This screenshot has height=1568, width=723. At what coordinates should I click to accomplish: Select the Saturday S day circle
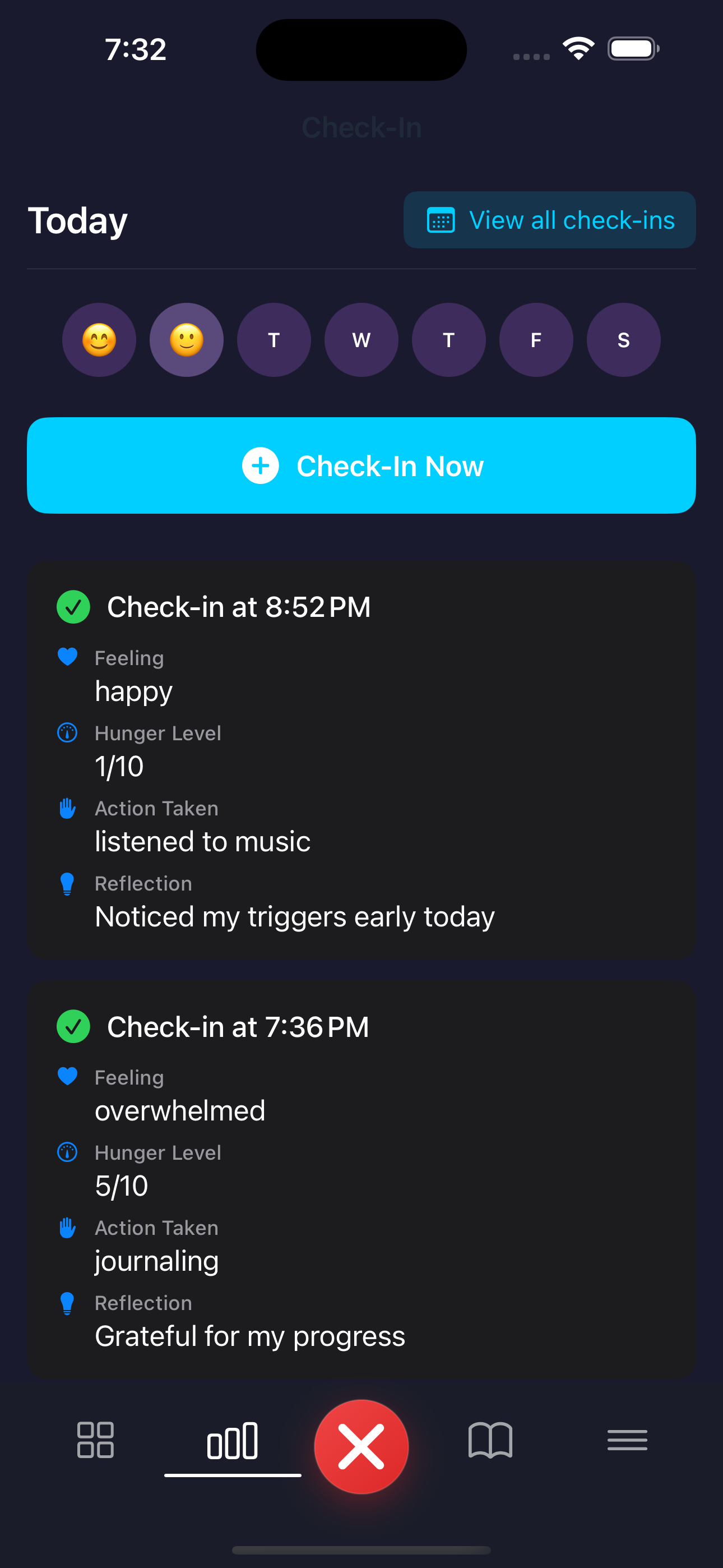623,340
